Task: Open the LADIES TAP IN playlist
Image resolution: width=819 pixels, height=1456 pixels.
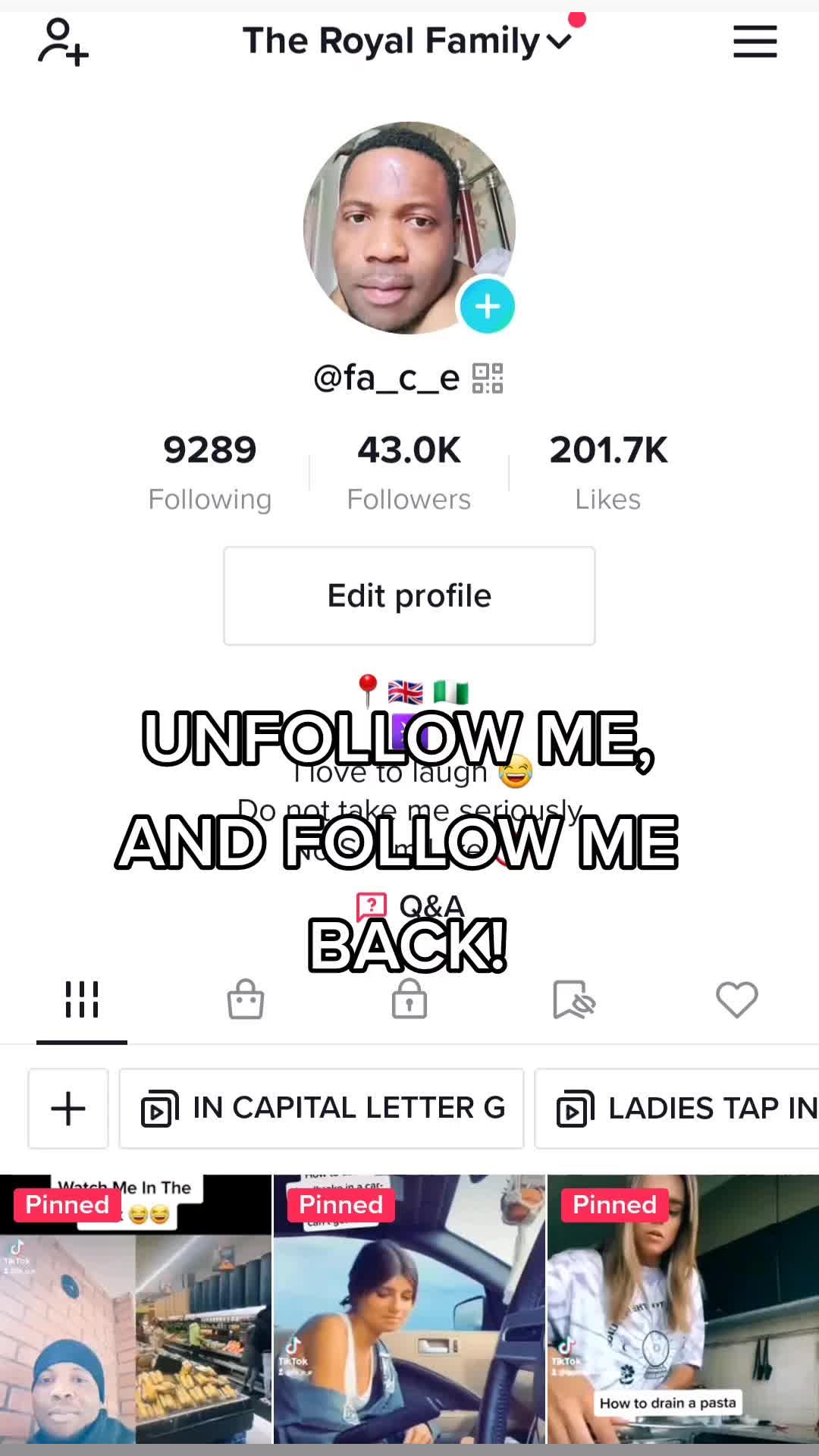Action: click(677, 1109)
